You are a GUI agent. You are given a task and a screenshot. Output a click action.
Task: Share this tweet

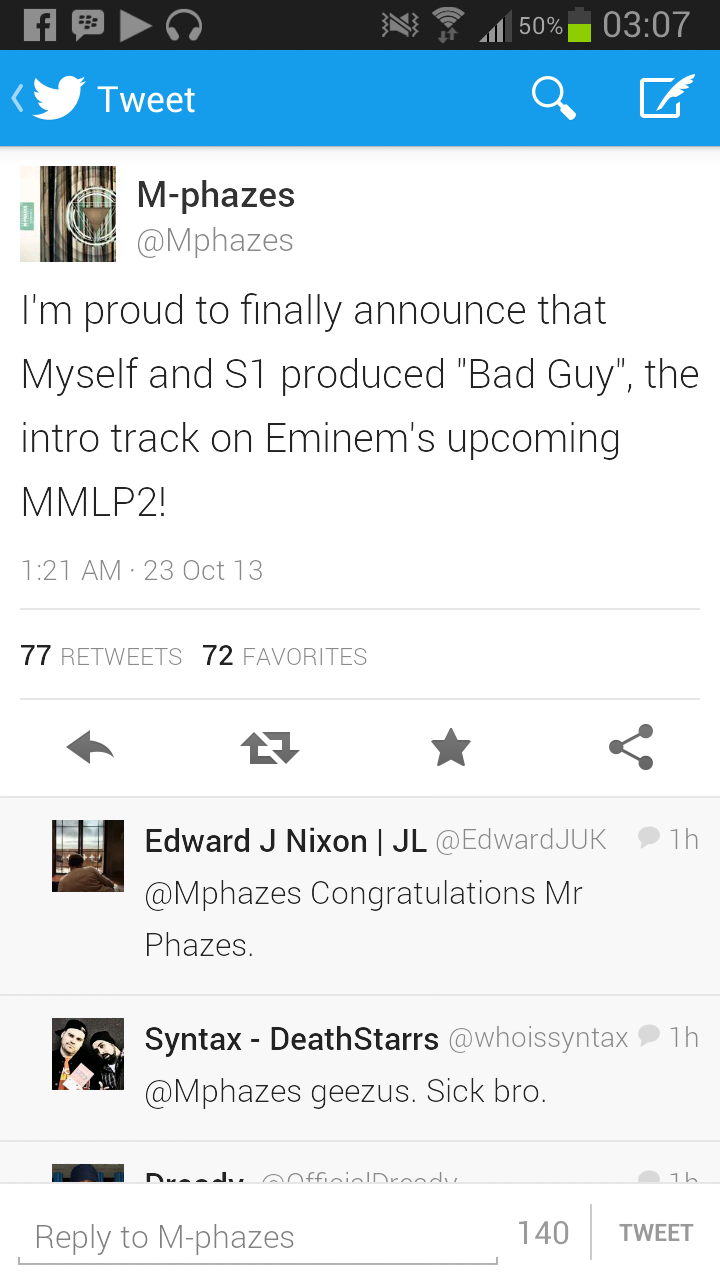pos(631,747)
